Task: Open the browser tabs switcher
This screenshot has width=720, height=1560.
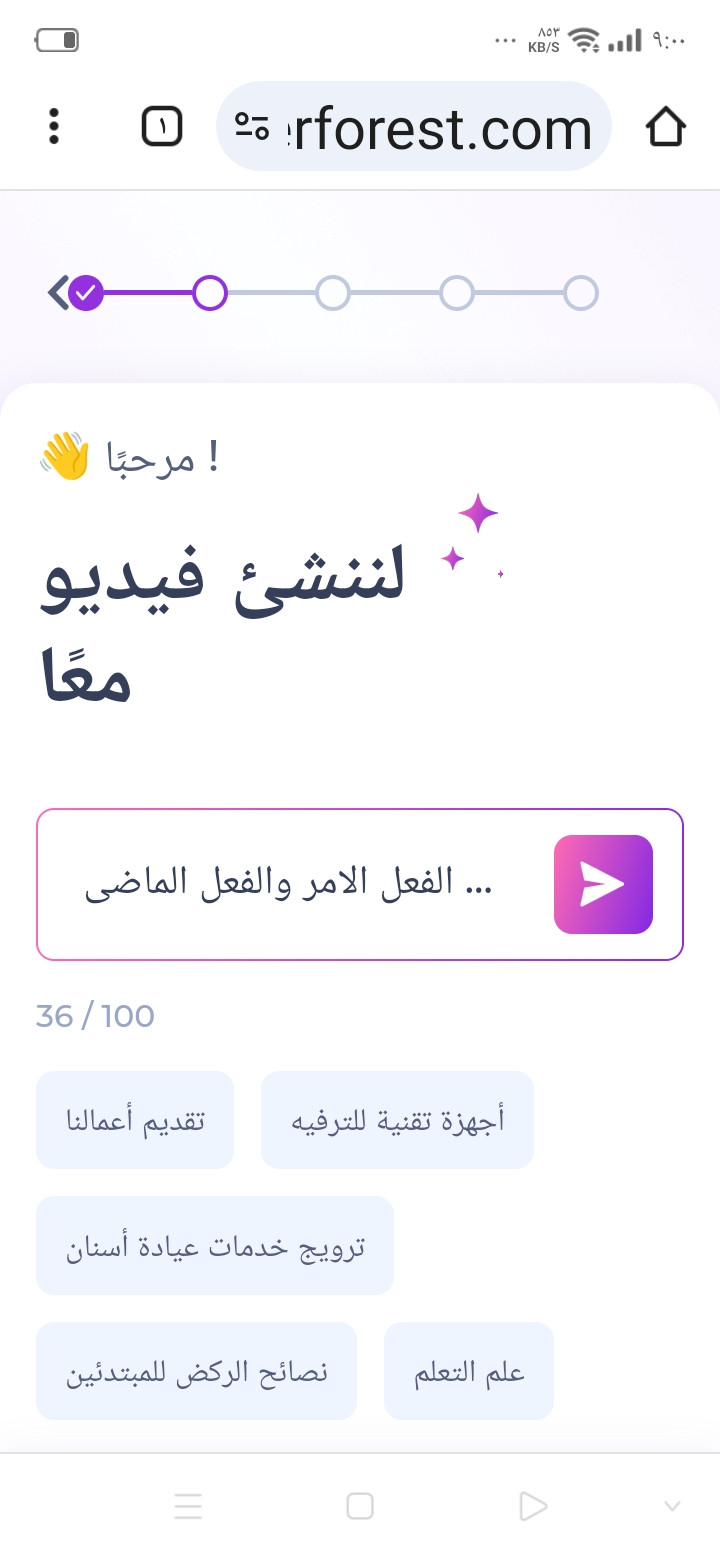Action: click(162, 127)
